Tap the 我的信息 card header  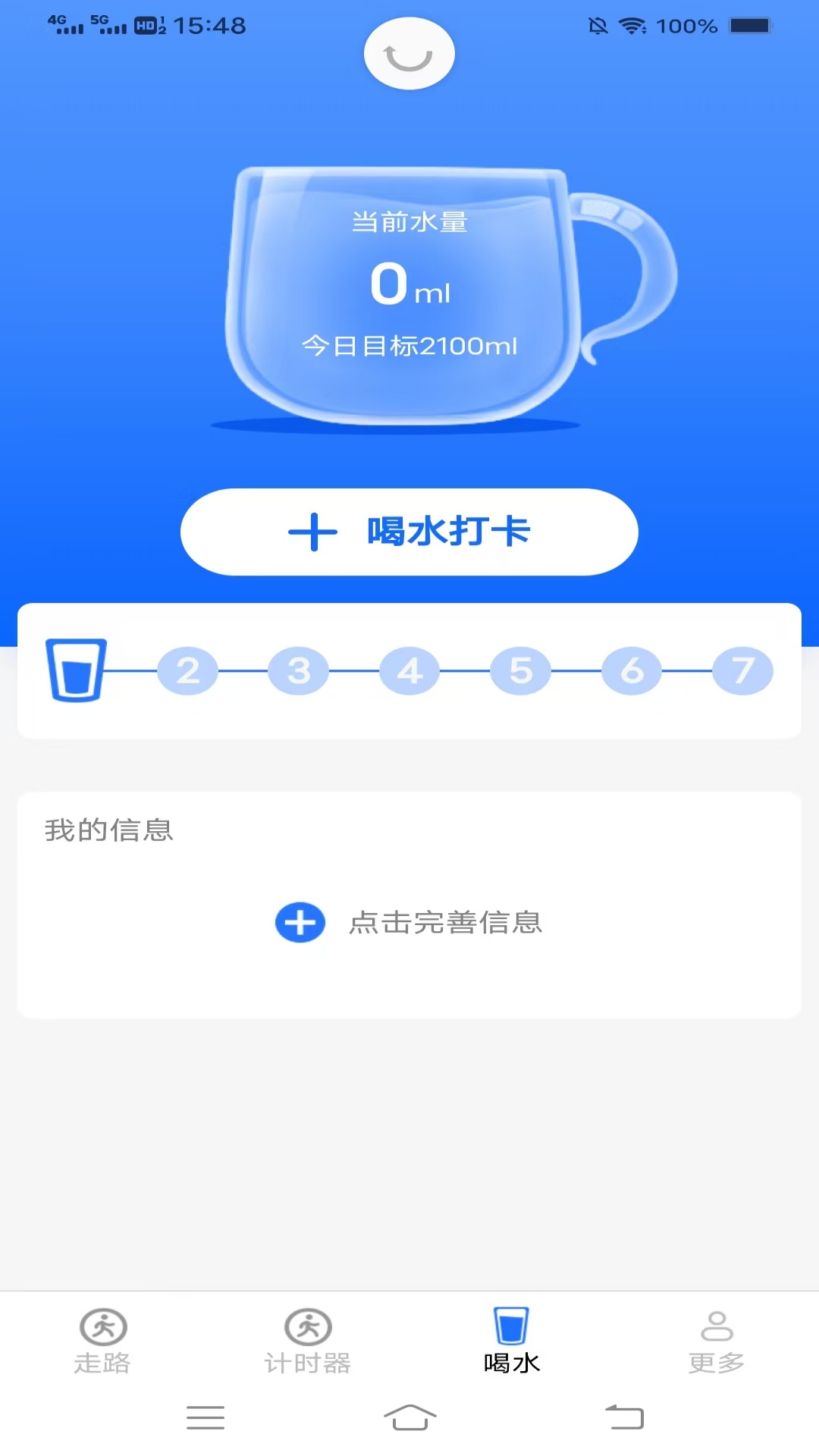[x=108, y=830]
